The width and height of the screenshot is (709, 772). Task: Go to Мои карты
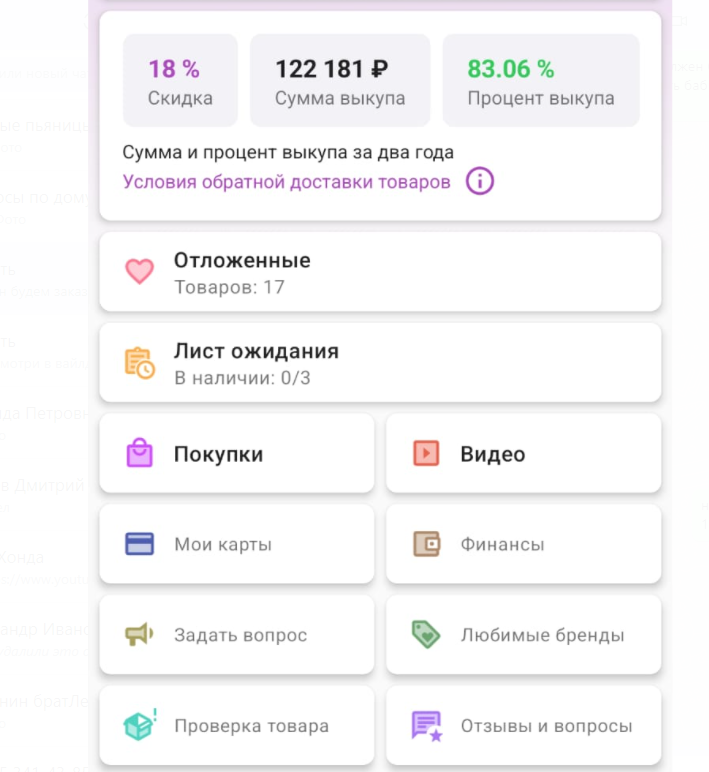tap(237, 545)
